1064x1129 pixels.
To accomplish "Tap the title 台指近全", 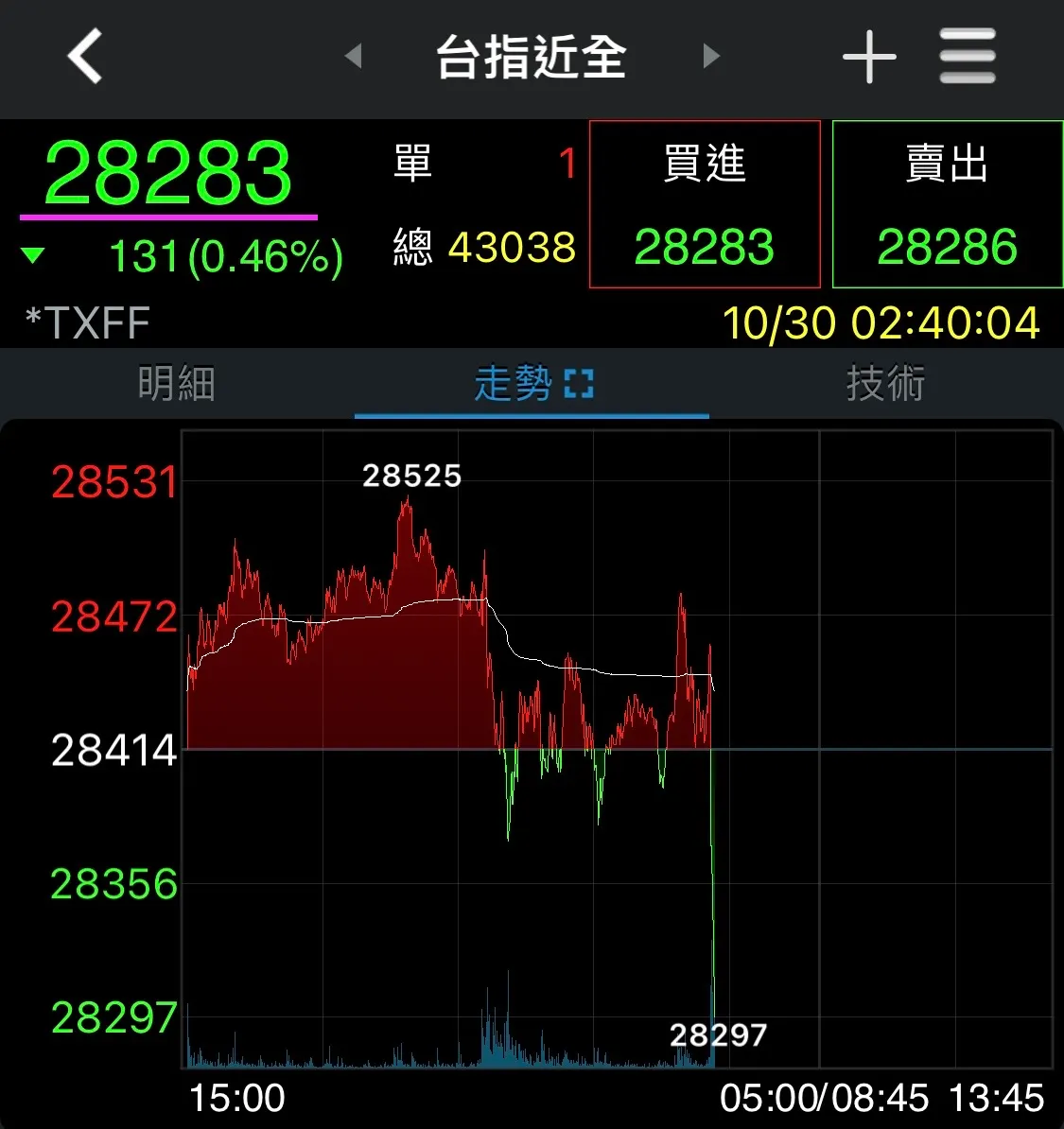I will click(532, 57).
